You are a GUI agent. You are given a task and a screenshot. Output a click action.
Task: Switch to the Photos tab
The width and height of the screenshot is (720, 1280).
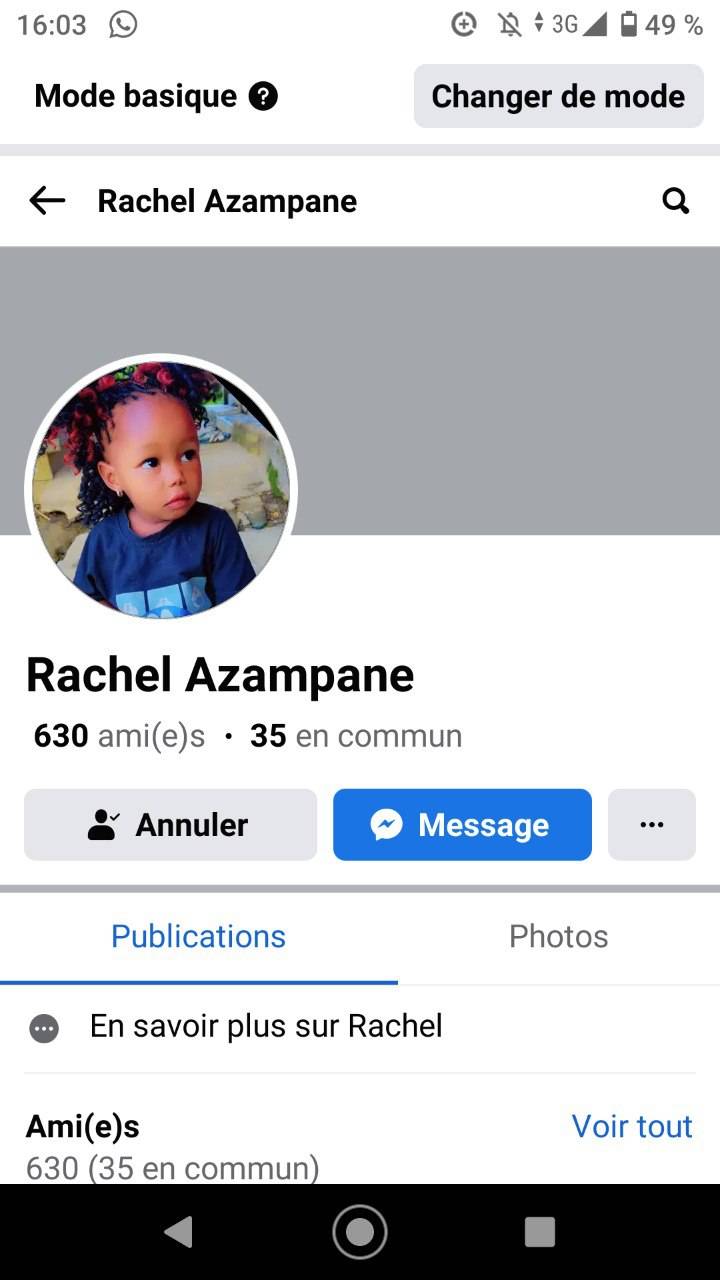[558, 936]
